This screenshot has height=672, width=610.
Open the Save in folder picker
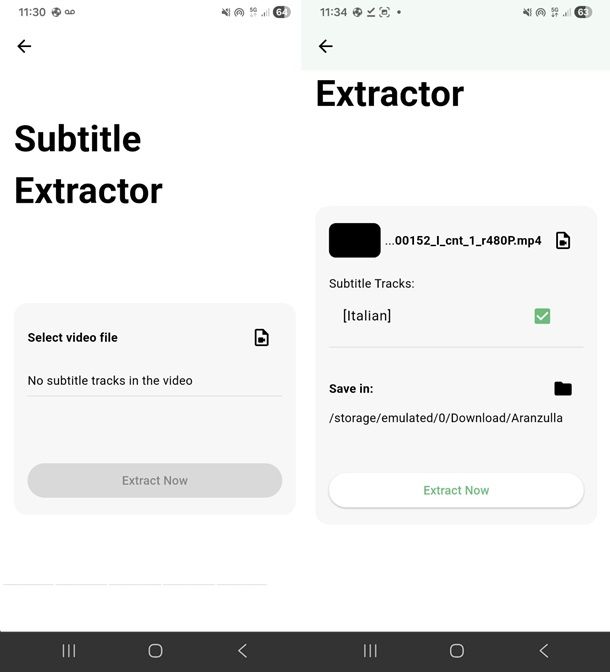tap(563, 389)
